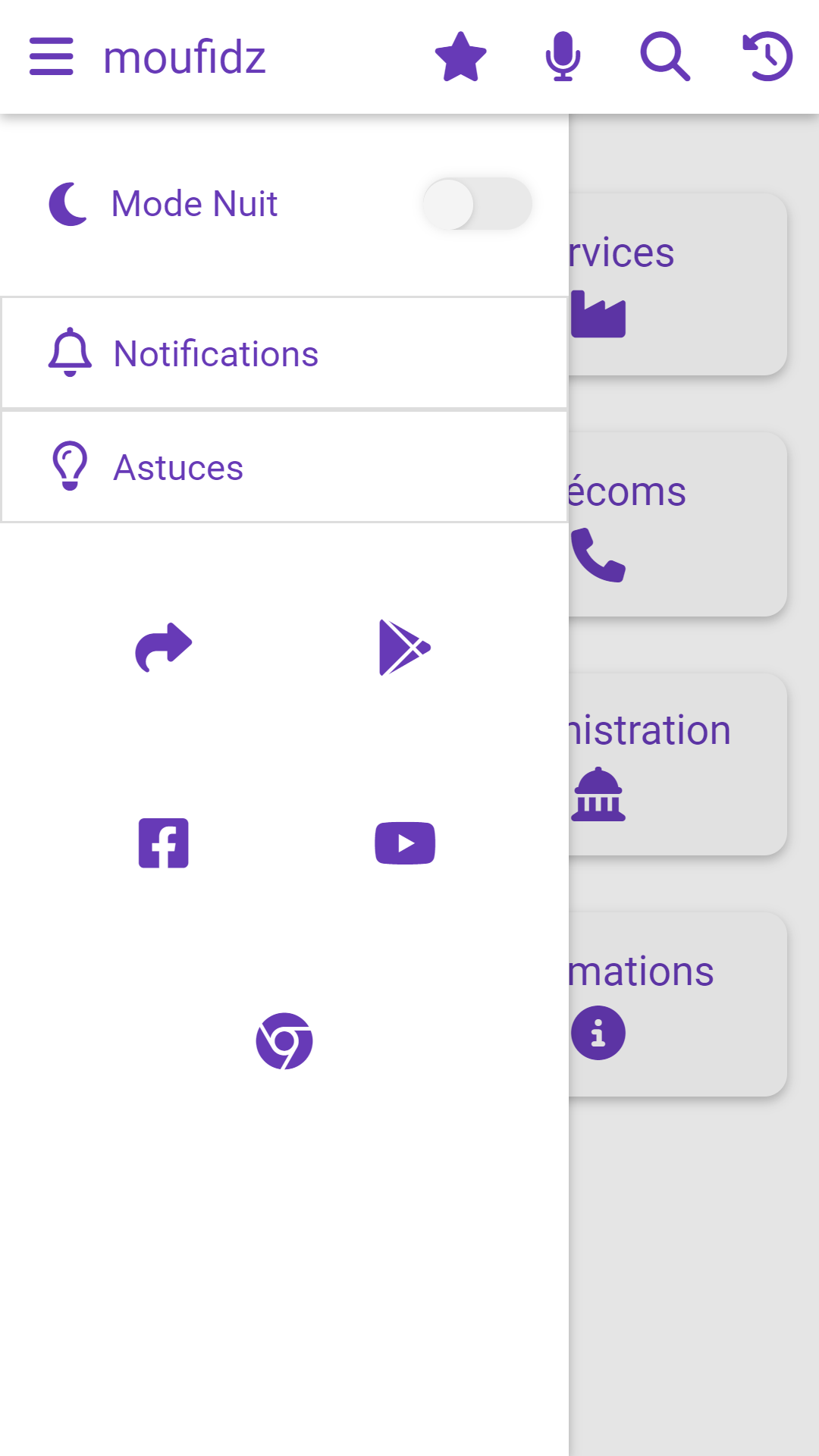The height and width of the screenshot is (1456, 819).
Task: Open the history clock icon
Action: (767, 57)
